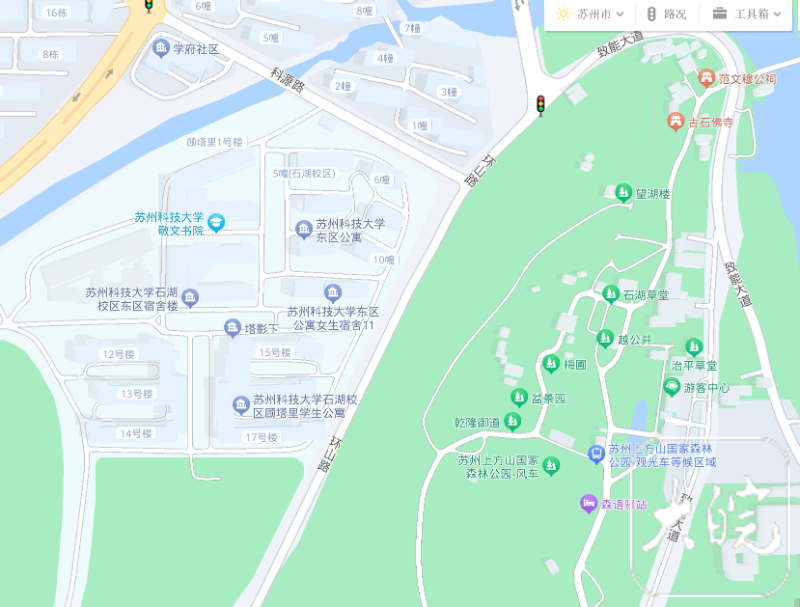Open the 塔影下 place marker
The height and width of the screenshot is (607, 800).
click(232, 328)
